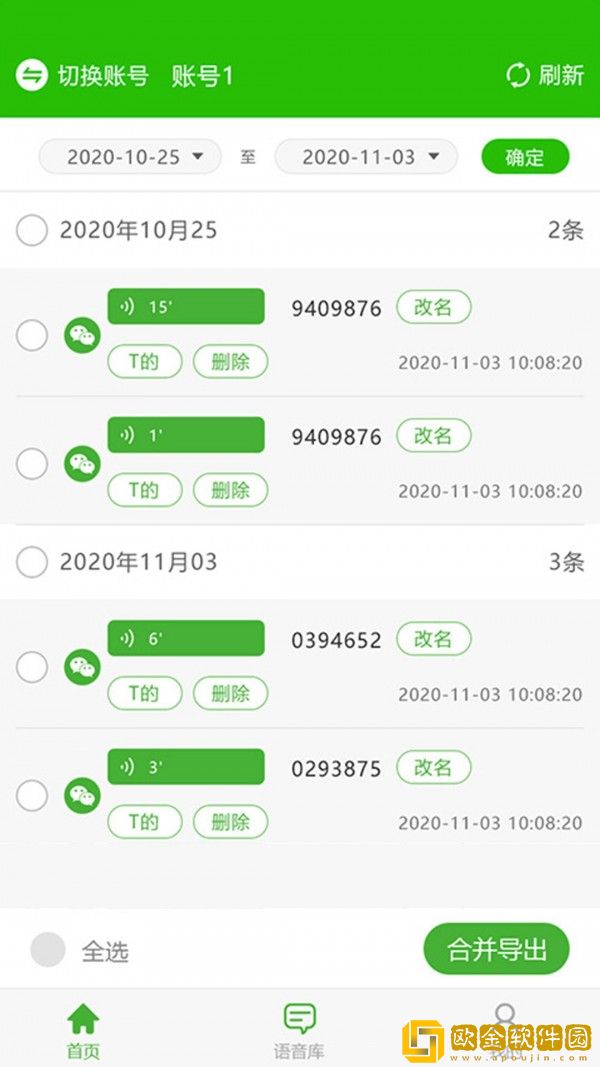Rename record 0394652 with 改名
Image resolution: width=600 pixels, height=1067 pixels.
433,638
